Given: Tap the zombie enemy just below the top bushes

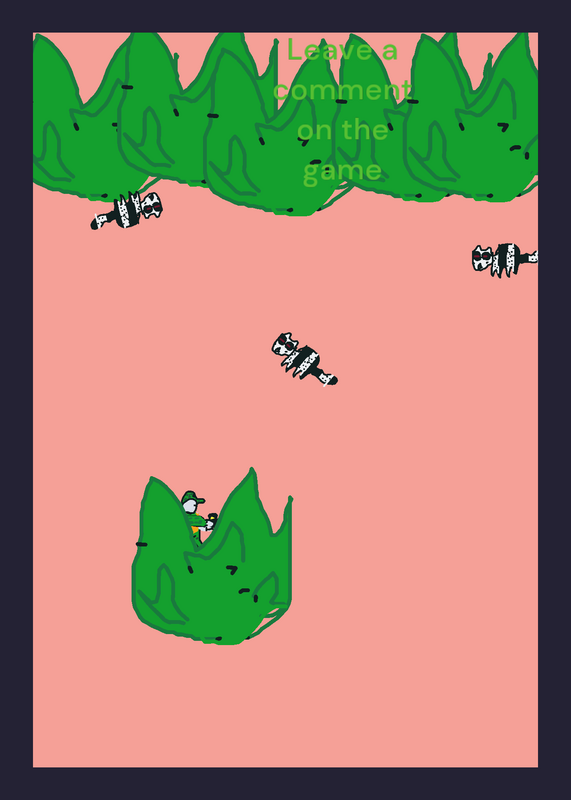Looking at the screenshot, I should pyautogui.click(x=127, y=210).
